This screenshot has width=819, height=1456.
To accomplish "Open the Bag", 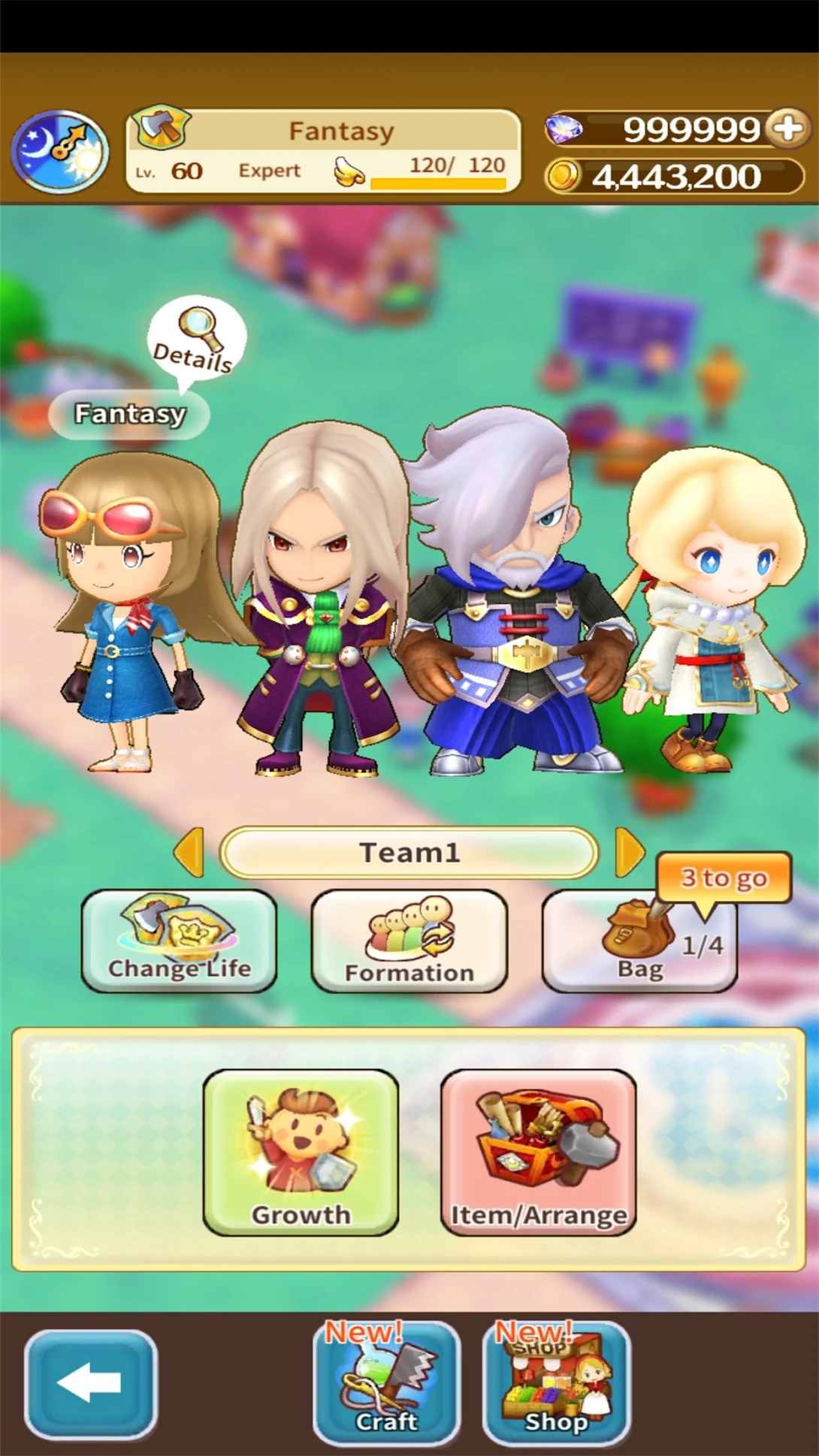I will (639, 943).
